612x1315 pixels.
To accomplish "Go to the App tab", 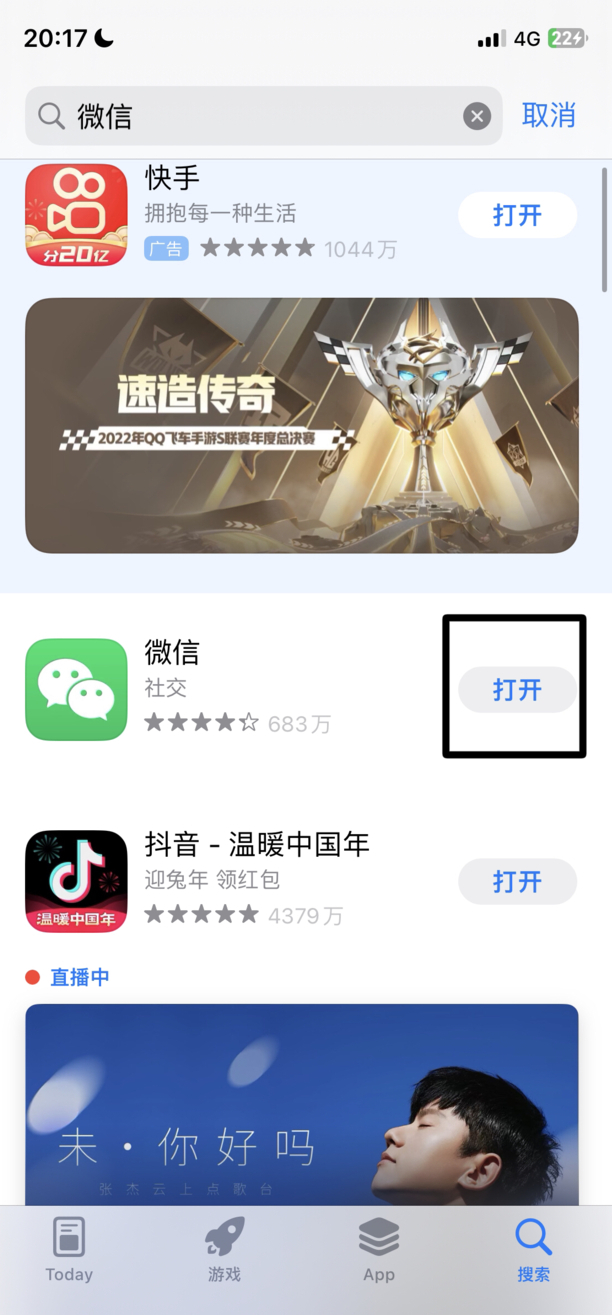I will (x=379, y=1250).
